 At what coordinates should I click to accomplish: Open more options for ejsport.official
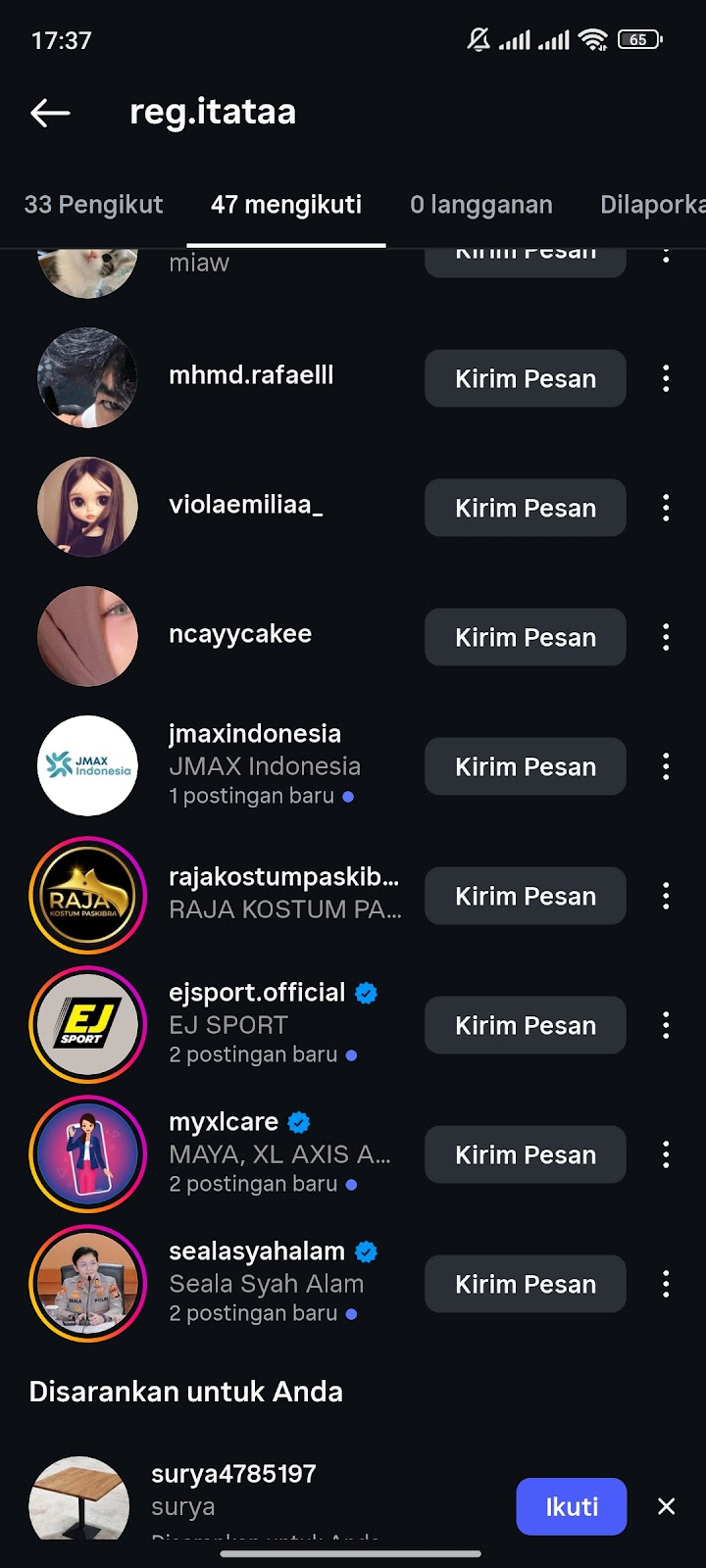(666, 1025)
